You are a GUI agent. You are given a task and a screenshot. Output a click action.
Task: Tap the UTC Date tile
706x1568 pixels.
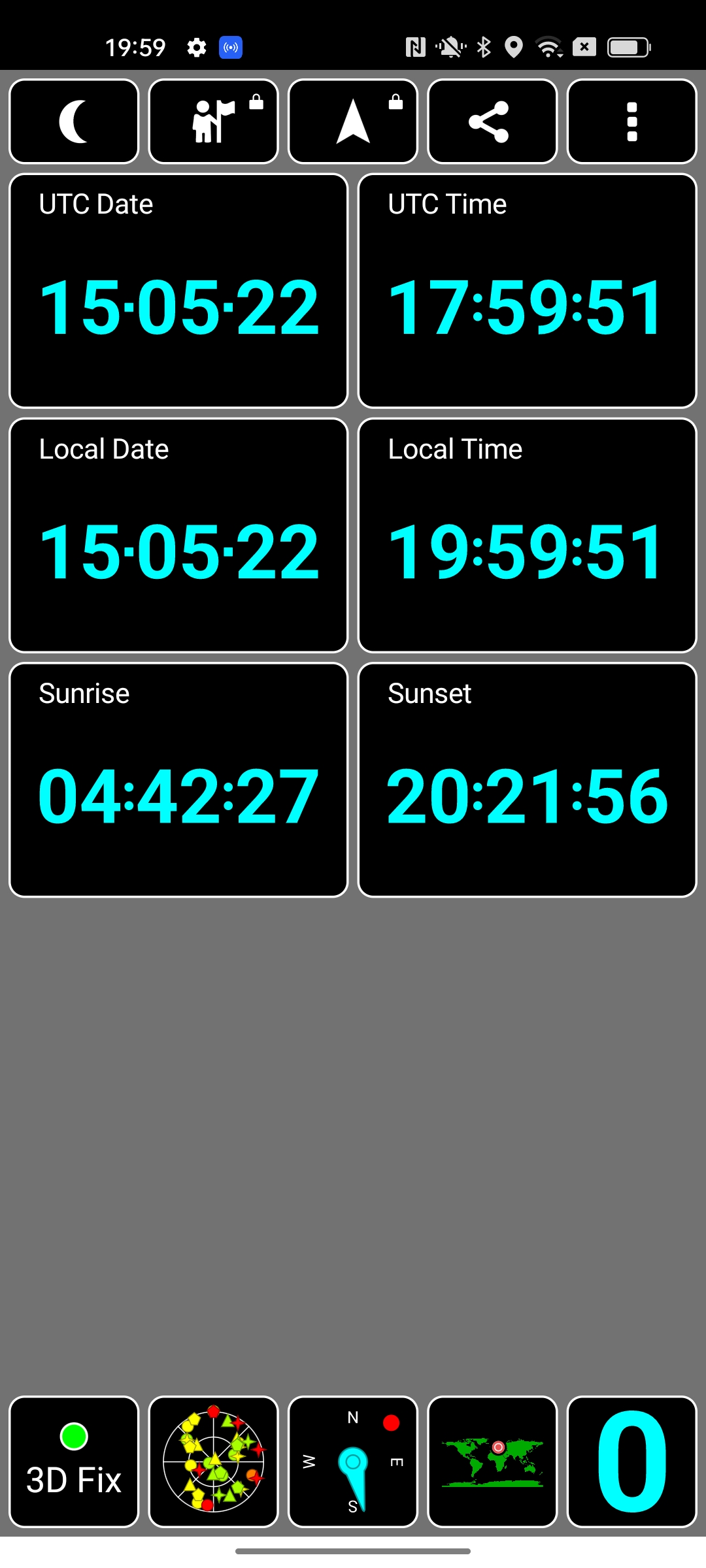[x=178, y=291]
